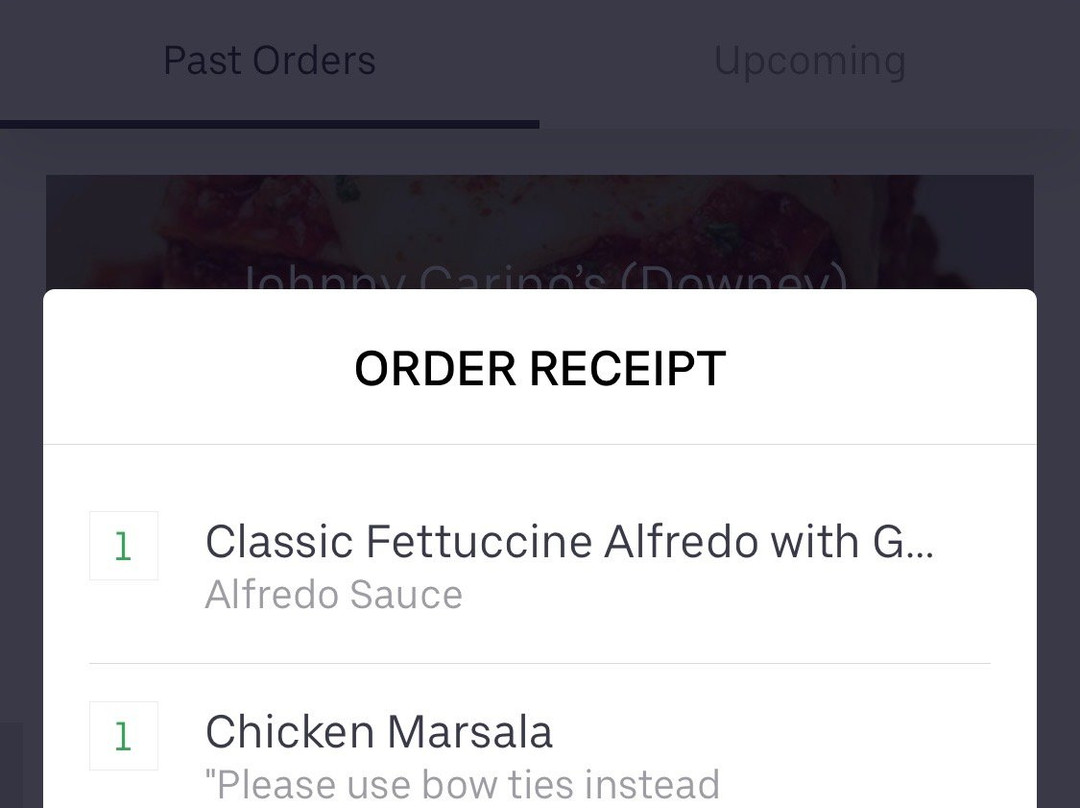
Task: Select the Past Orders tab
Action: click(x=269, y=62)
